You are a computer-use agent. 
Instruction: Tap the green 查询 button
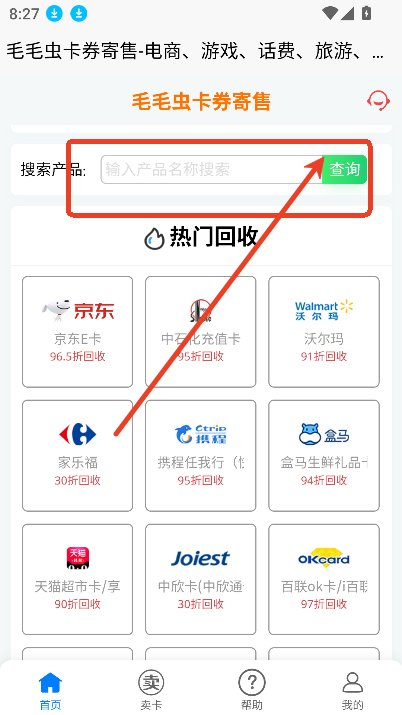click(345, 170)
